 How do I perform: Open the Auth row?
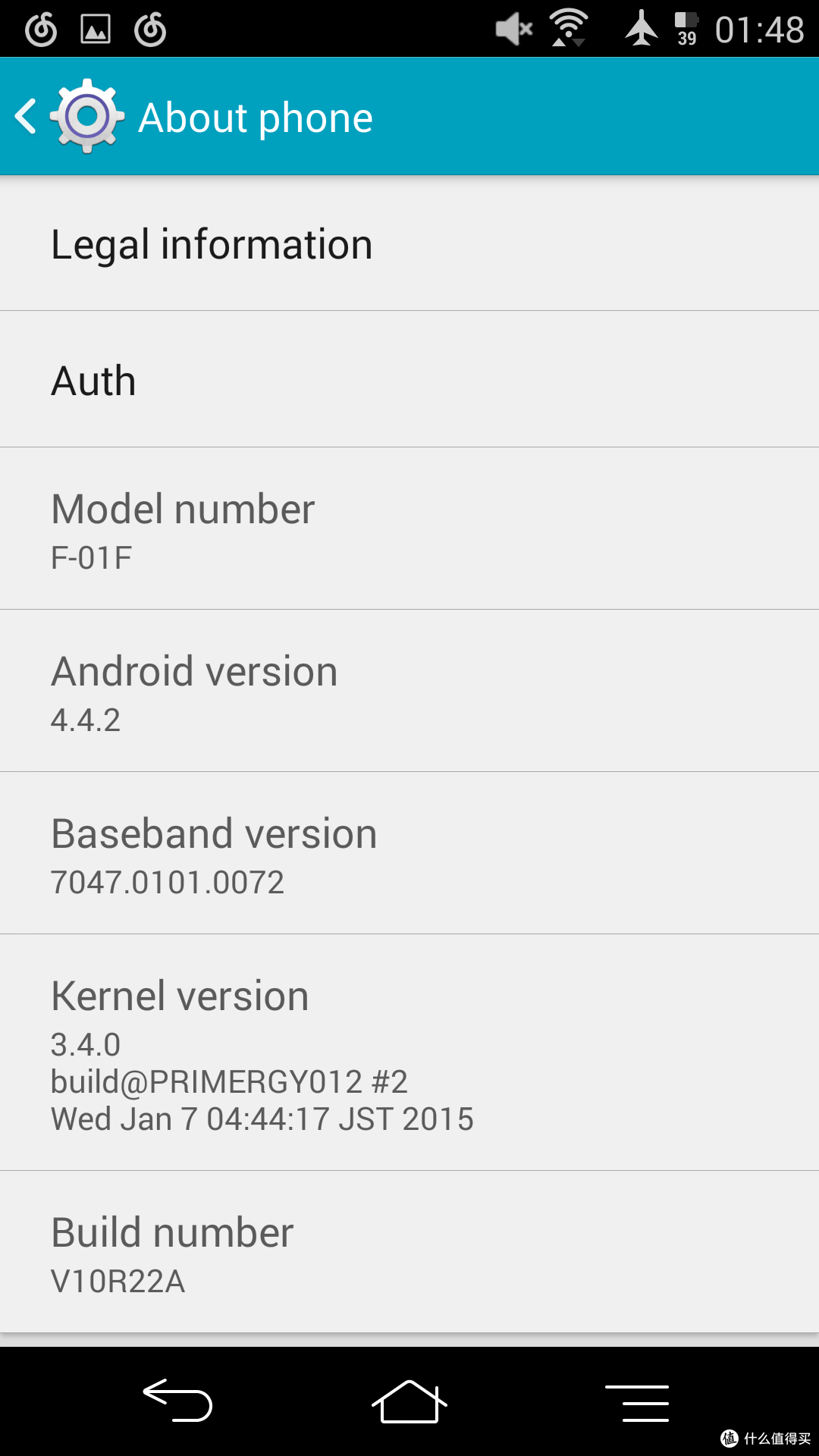(409, 379)
